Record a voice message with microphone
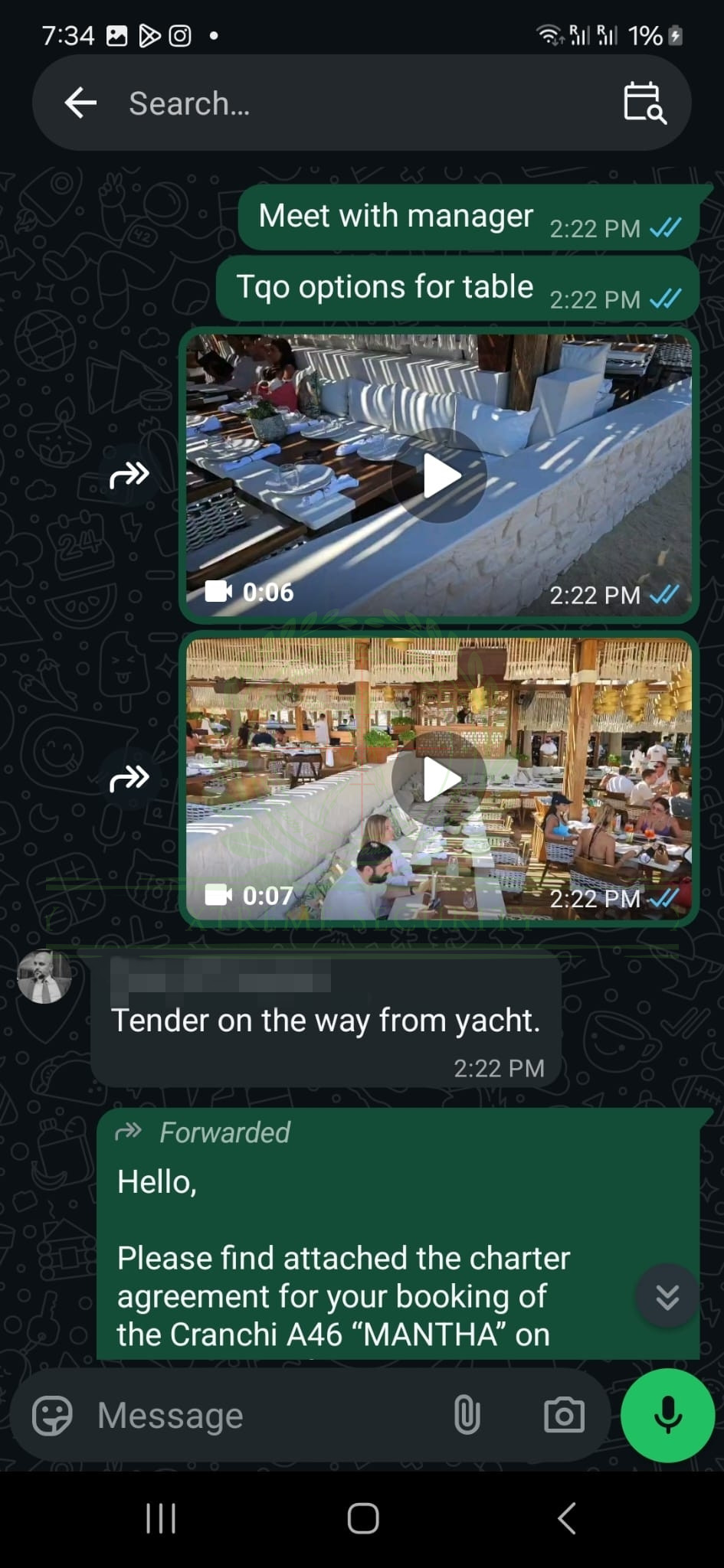 pos(667,1415)
